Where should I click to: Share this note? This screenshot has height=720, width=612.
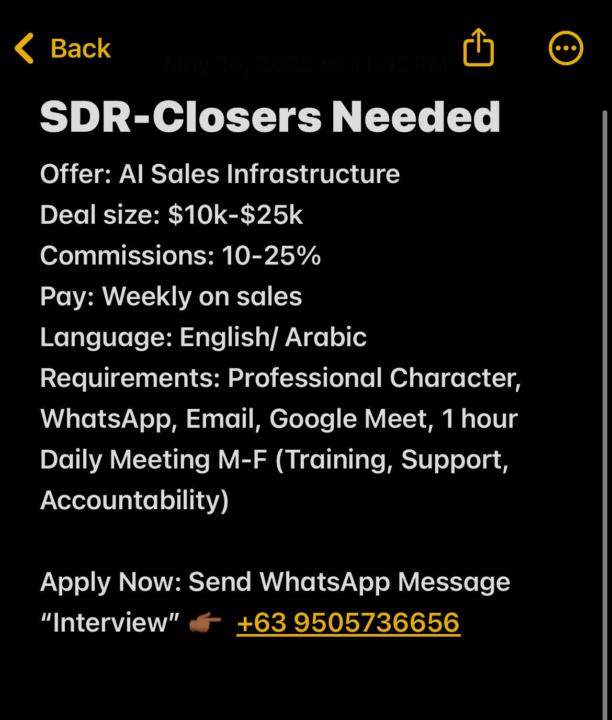tap(478, 48)
